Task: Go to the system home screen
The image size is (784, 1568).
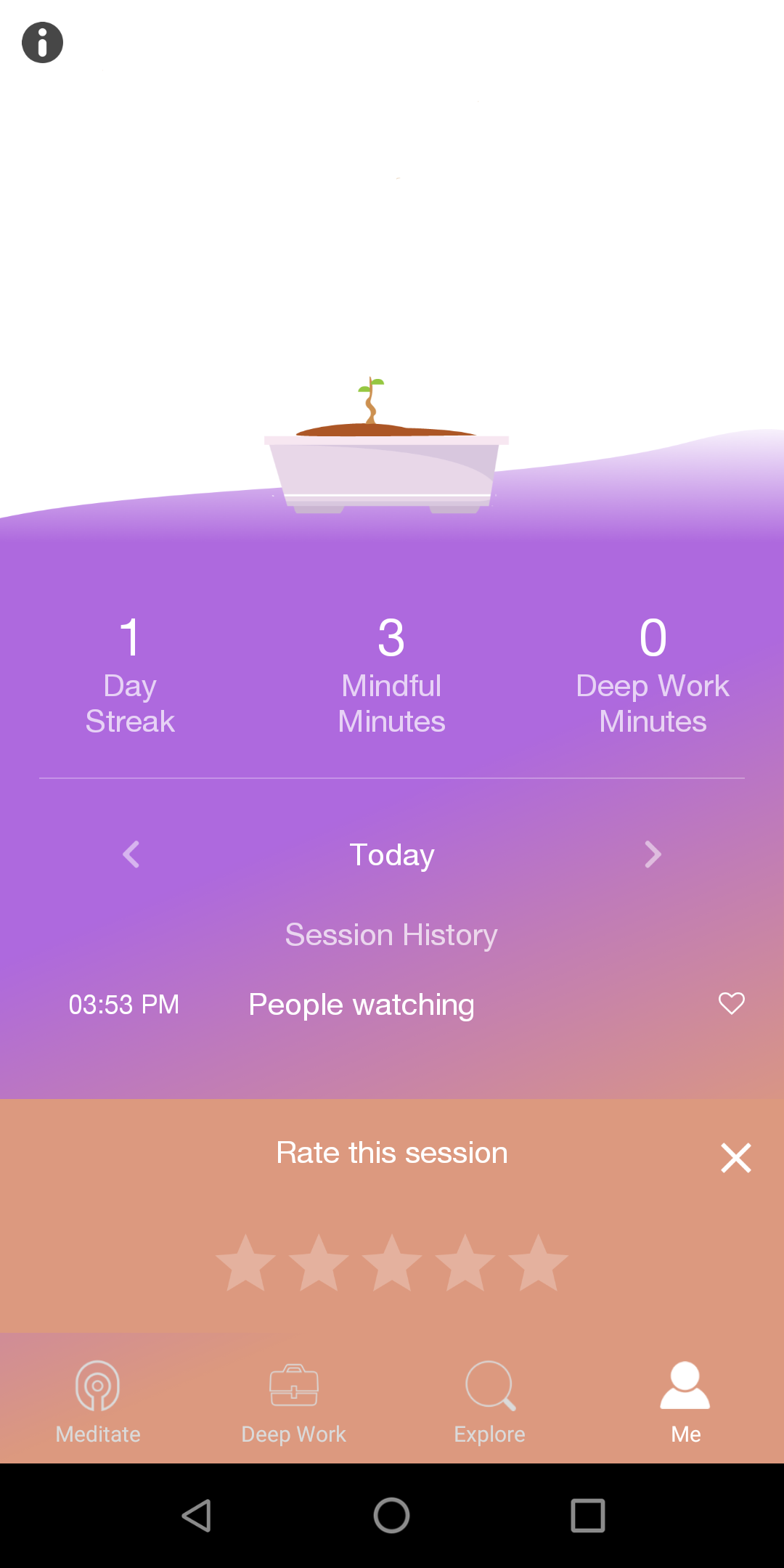Action: (392, 1516)
